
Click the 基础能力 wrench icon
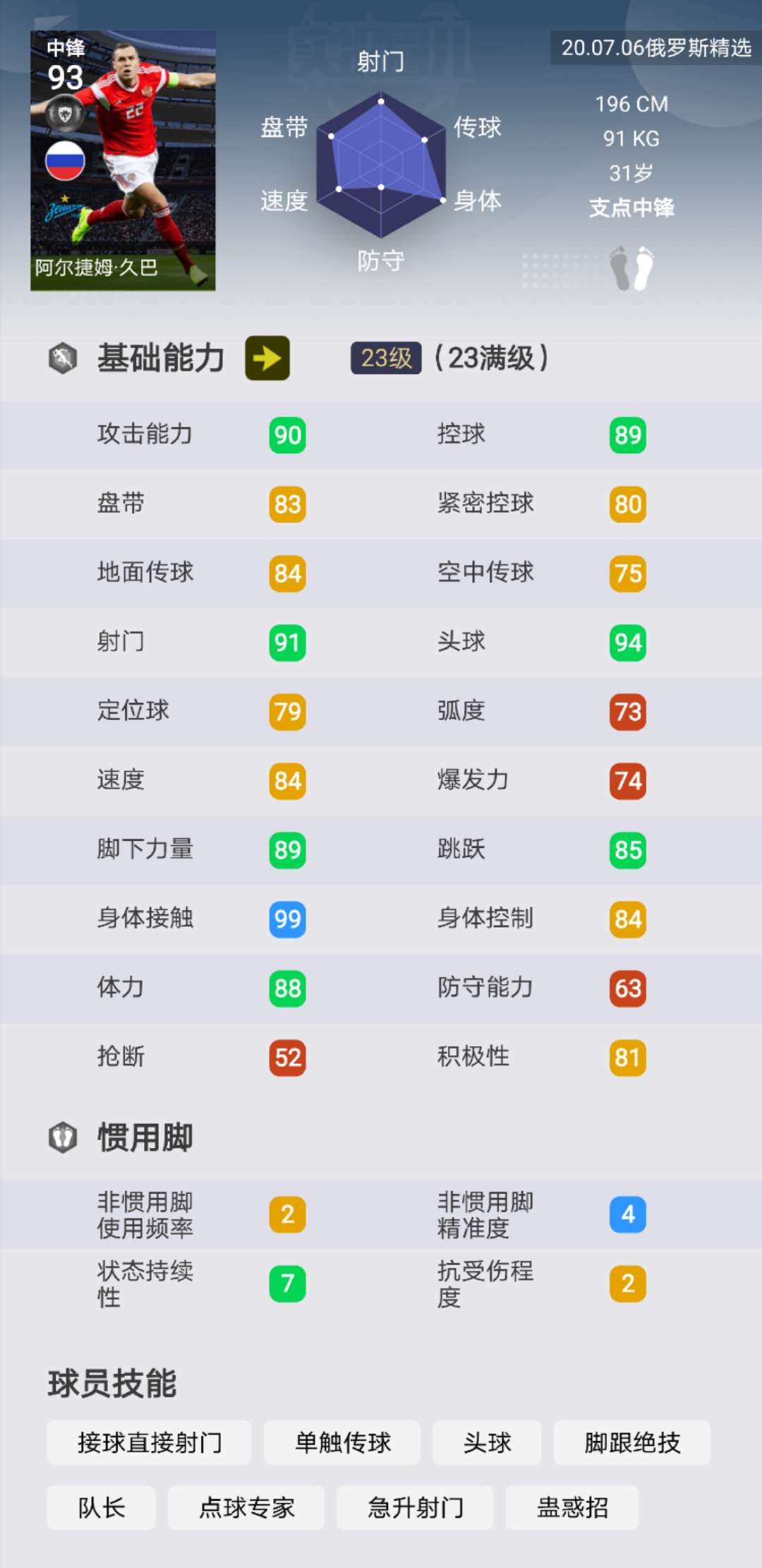click(x=62, y=359)
